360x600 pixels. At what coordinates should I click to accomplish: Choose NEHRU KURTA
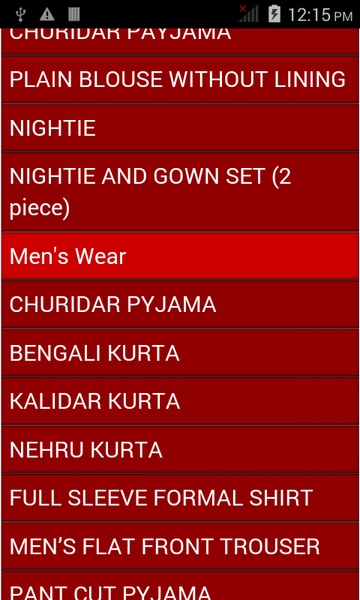(x=180, y=450)
